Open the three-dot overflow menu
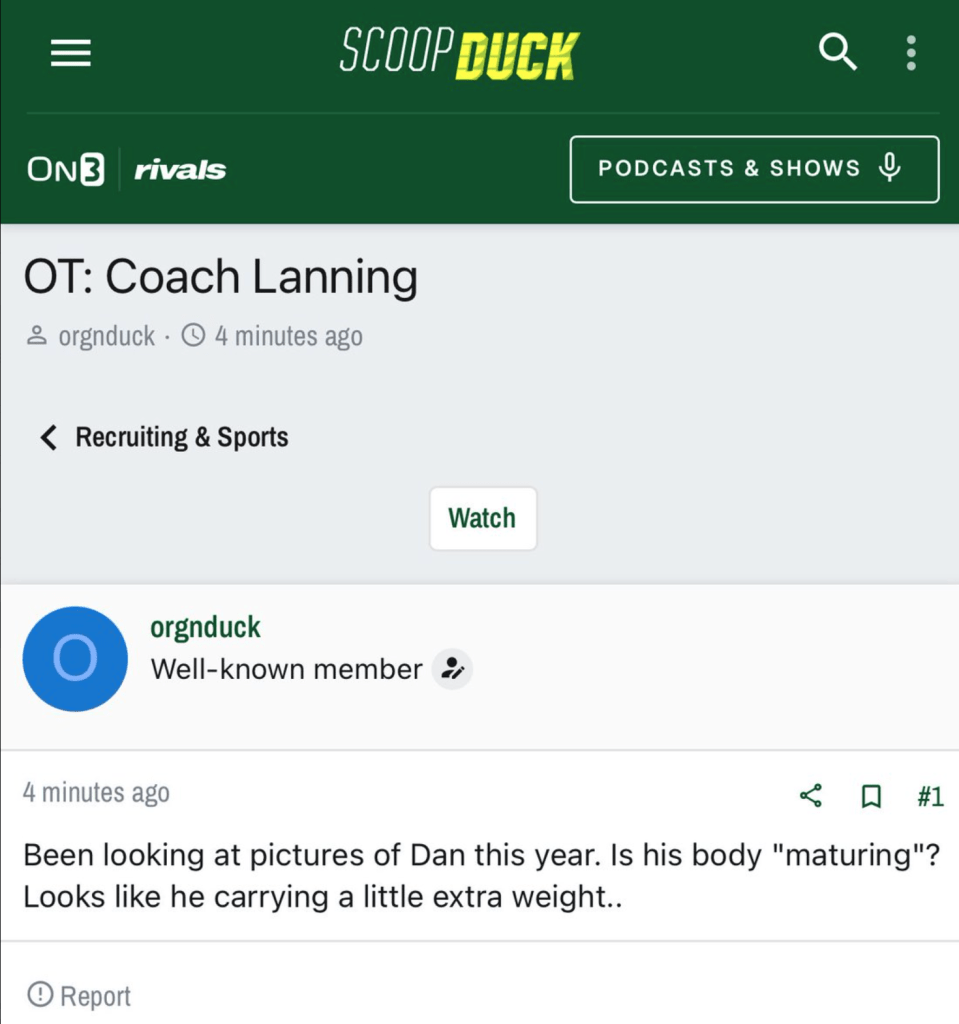 coord(910,53)
